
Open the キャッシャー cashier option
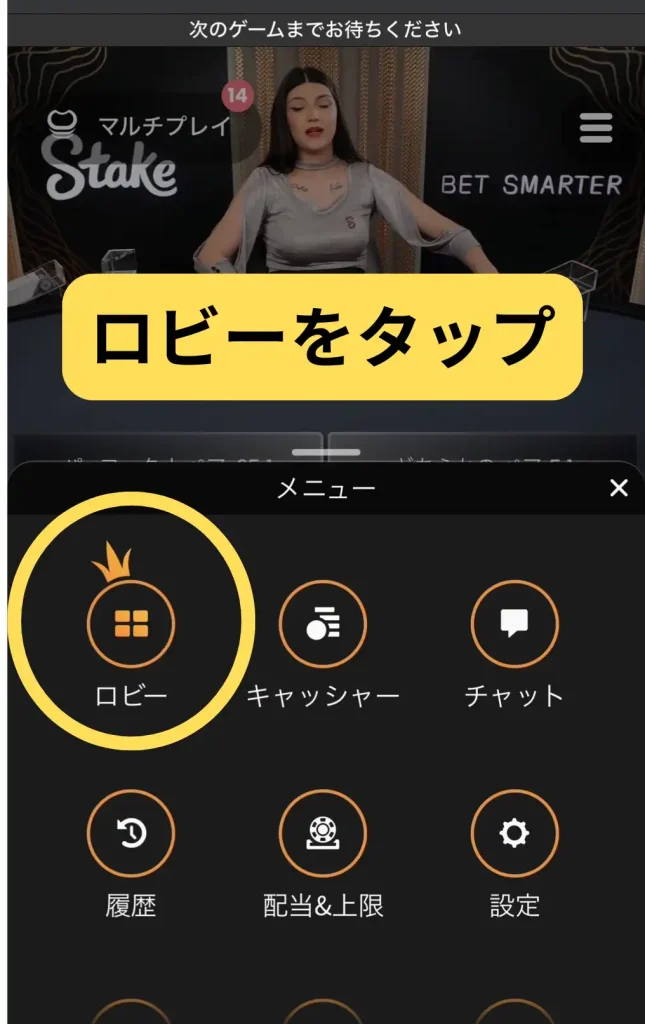tap(322, 625)
